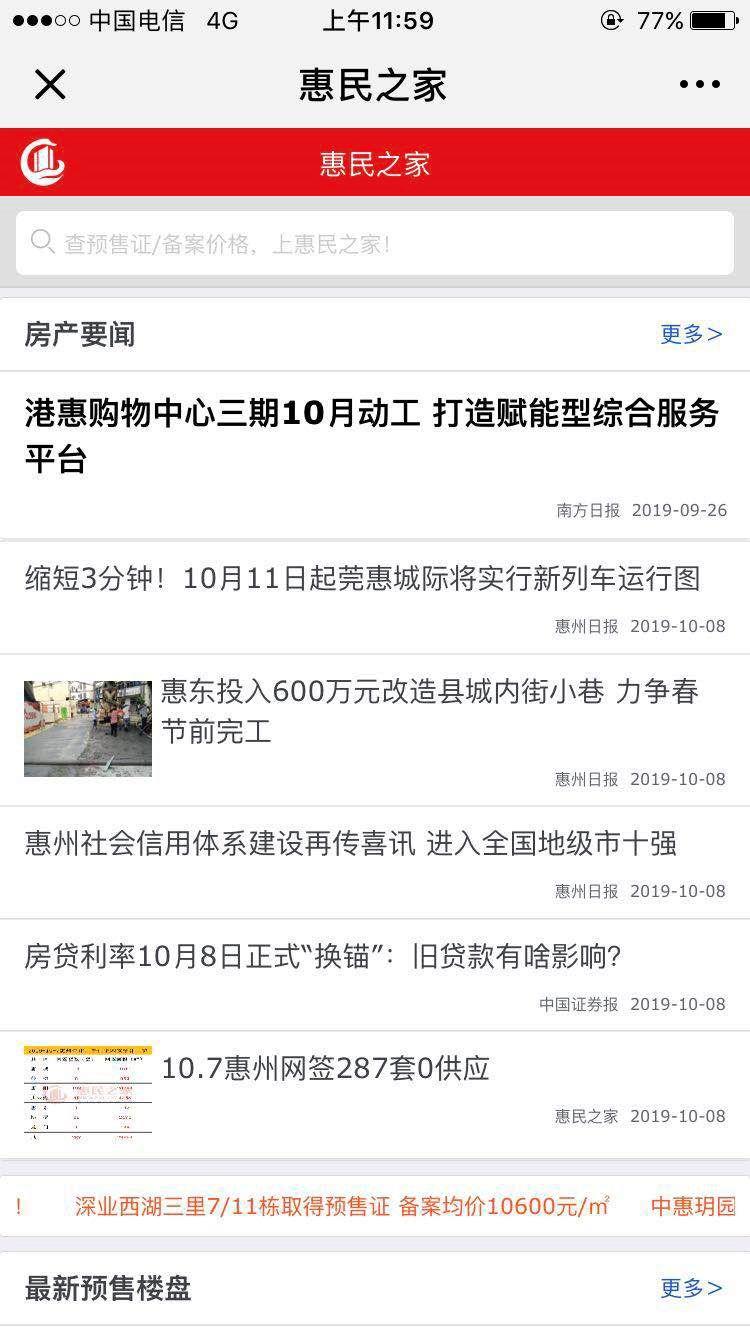Close the 惠民之家 web page

pyautogui.click(x=50, y=85)
